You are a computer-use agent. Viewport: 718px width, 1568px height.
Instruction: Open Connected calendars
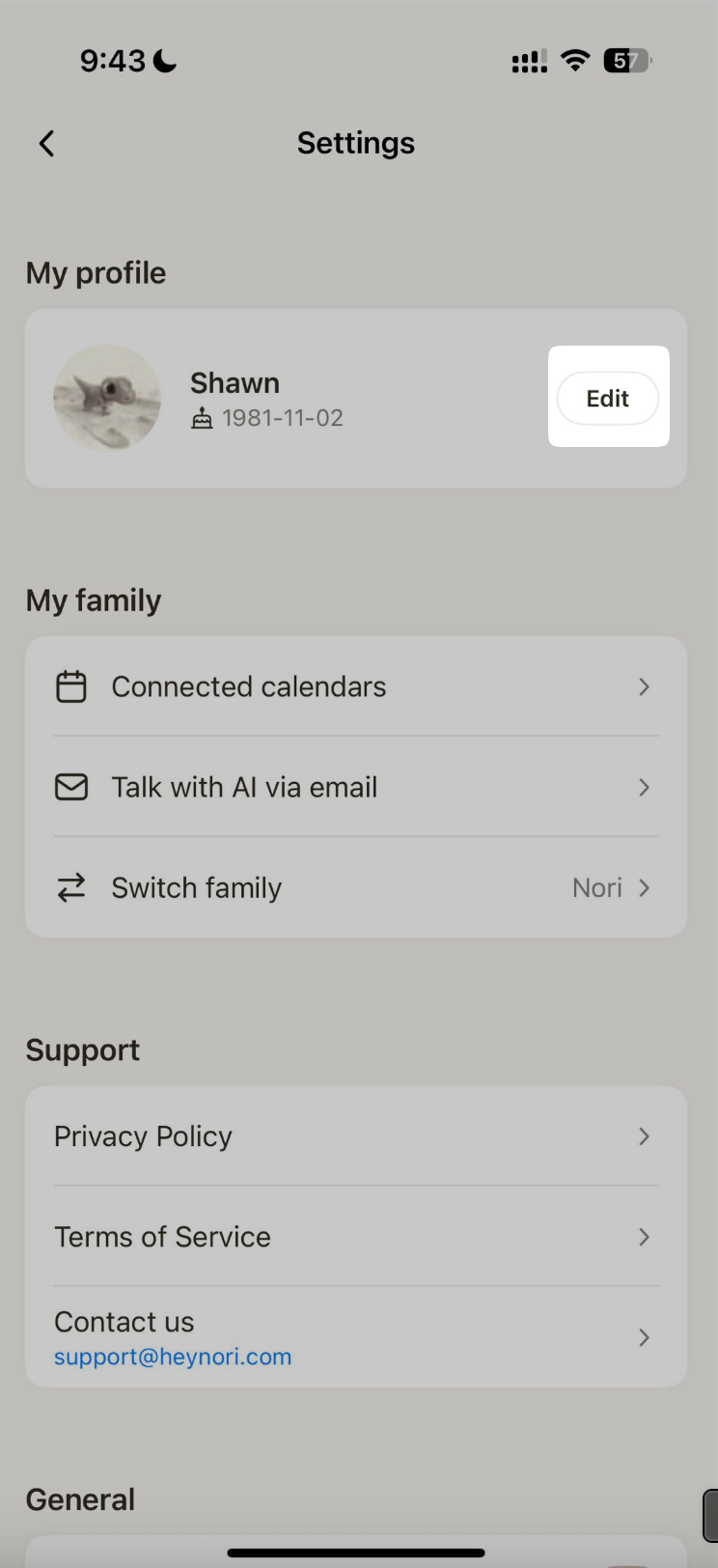pyautogui.click(x=355, y=686)
